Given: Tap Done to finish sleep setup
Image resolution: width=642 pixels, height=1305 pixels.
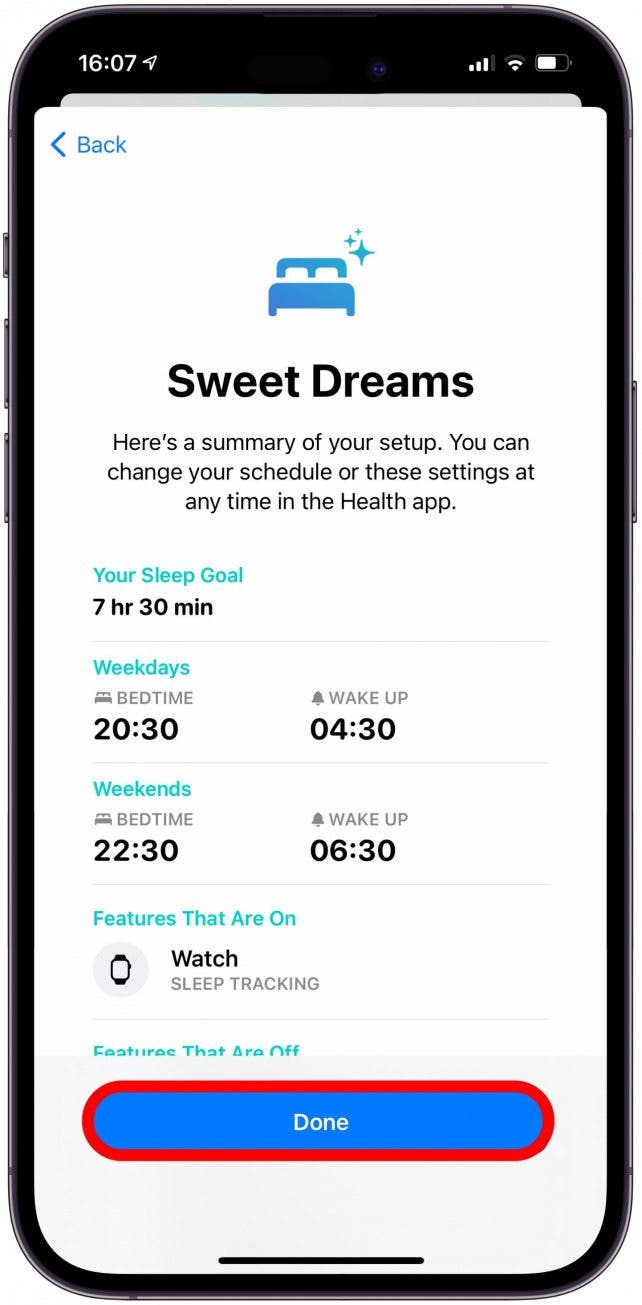Looking at the screenshot, I should click(320, 1122).
